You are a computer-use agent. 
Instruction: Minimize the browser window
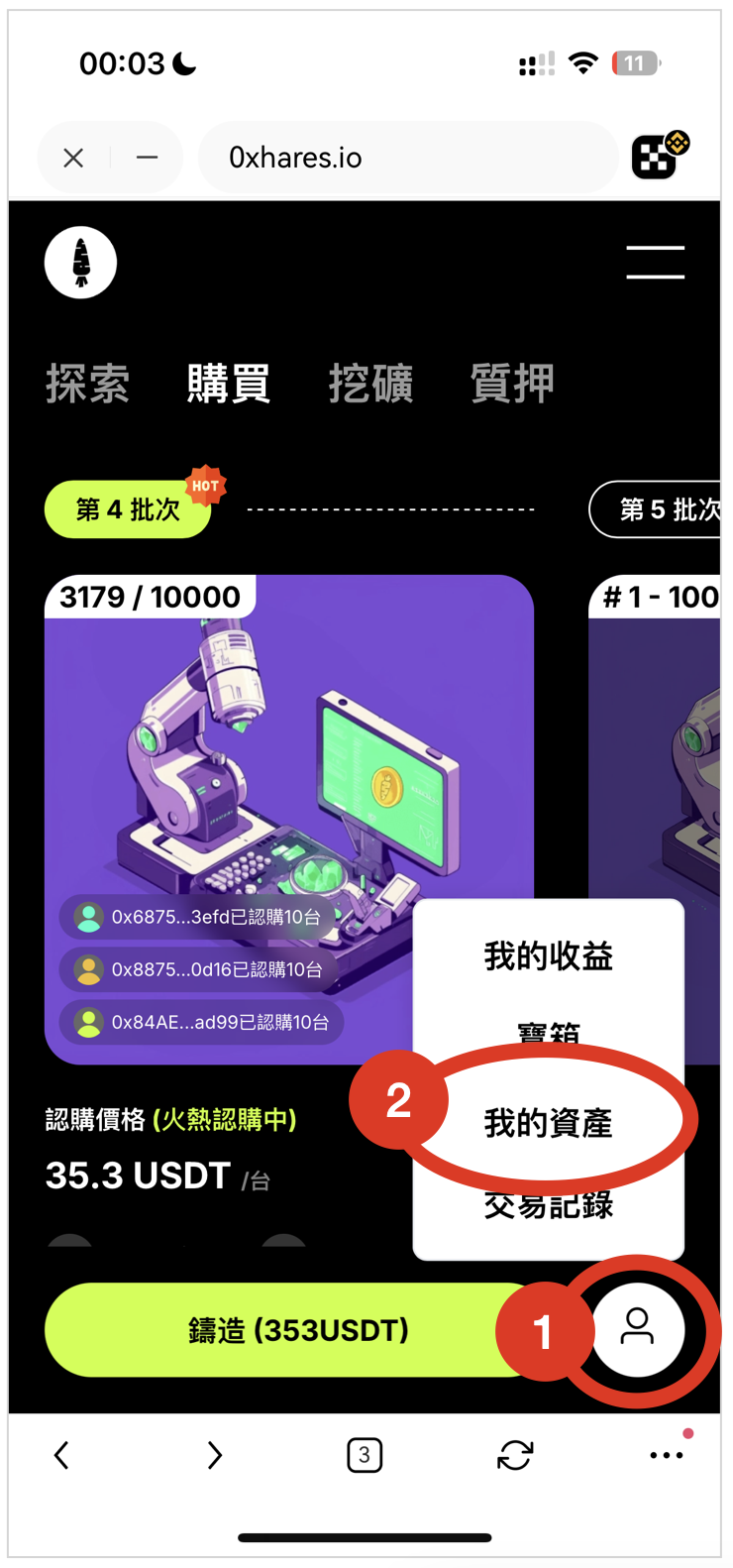147,158
